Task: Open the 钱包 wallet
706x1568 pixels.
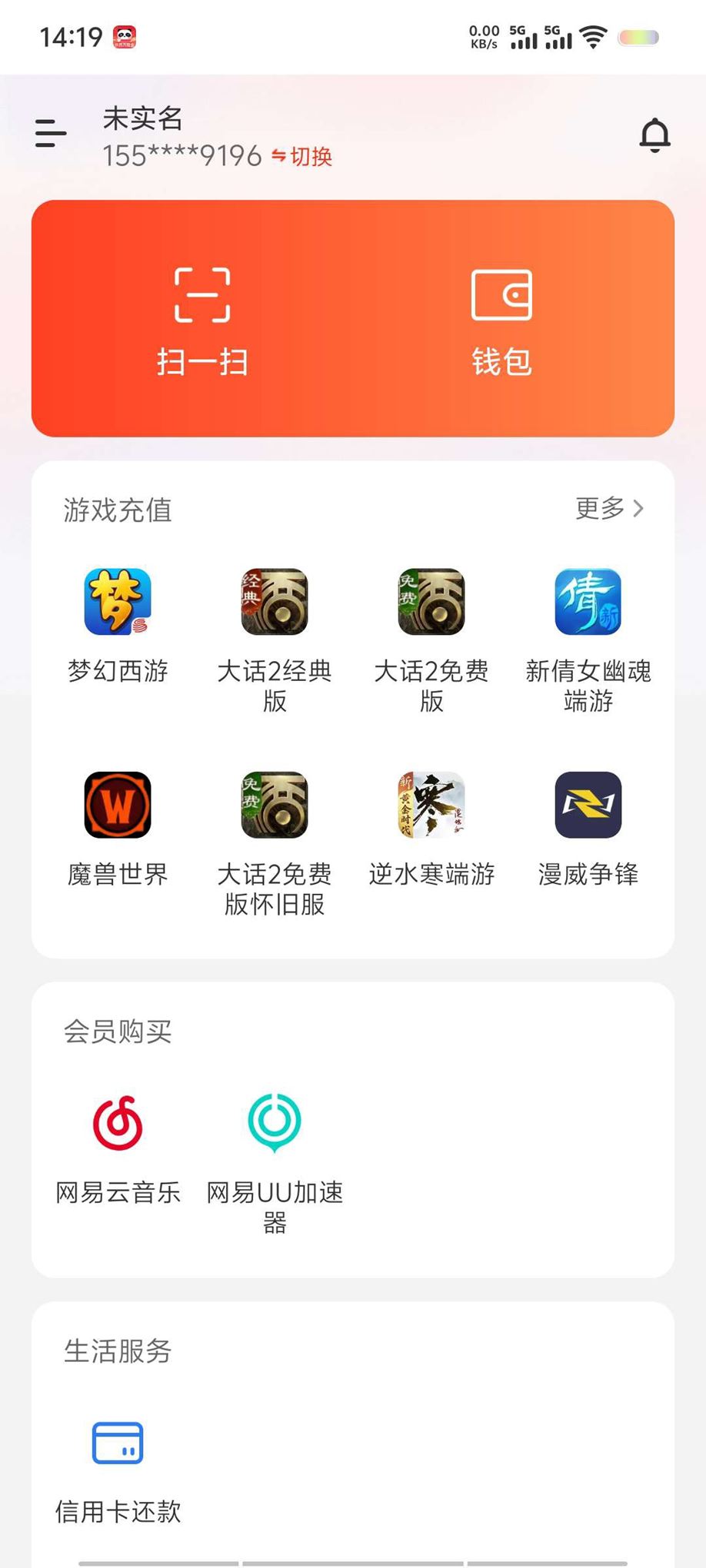Action: click(x=501, y=321)
